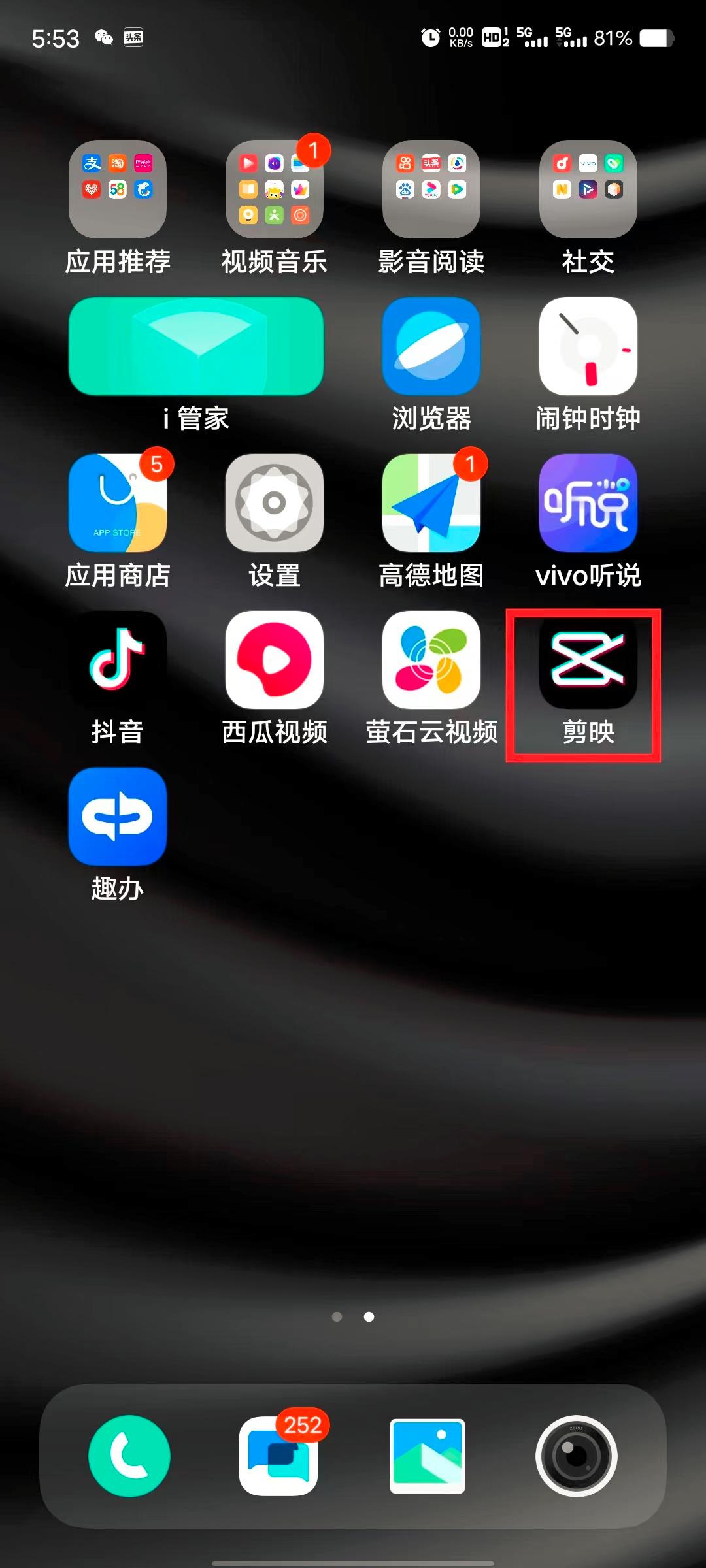This screenshot has width=706, height=1568.
Task: Expand the 应用推荐 folder
Action: click(118, 189)
